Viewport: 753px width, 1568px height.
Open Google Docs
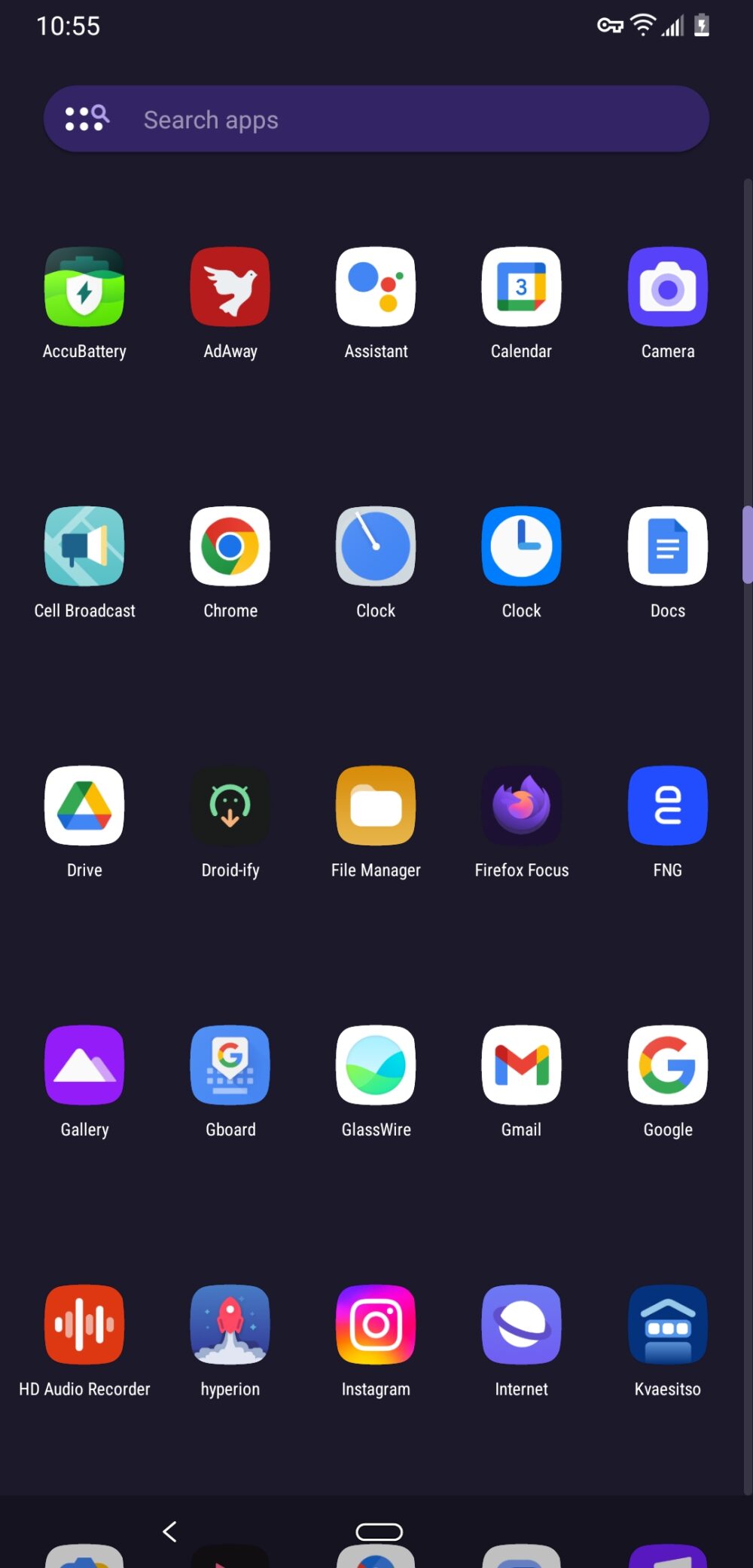pos(667,546)
